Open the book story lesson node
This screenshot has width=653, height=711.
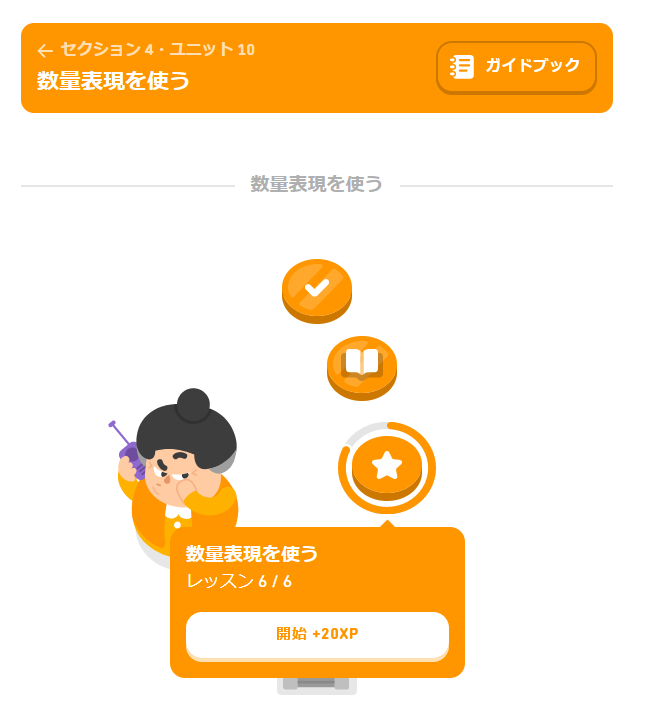pyautogui.click(x=362, y=364)
